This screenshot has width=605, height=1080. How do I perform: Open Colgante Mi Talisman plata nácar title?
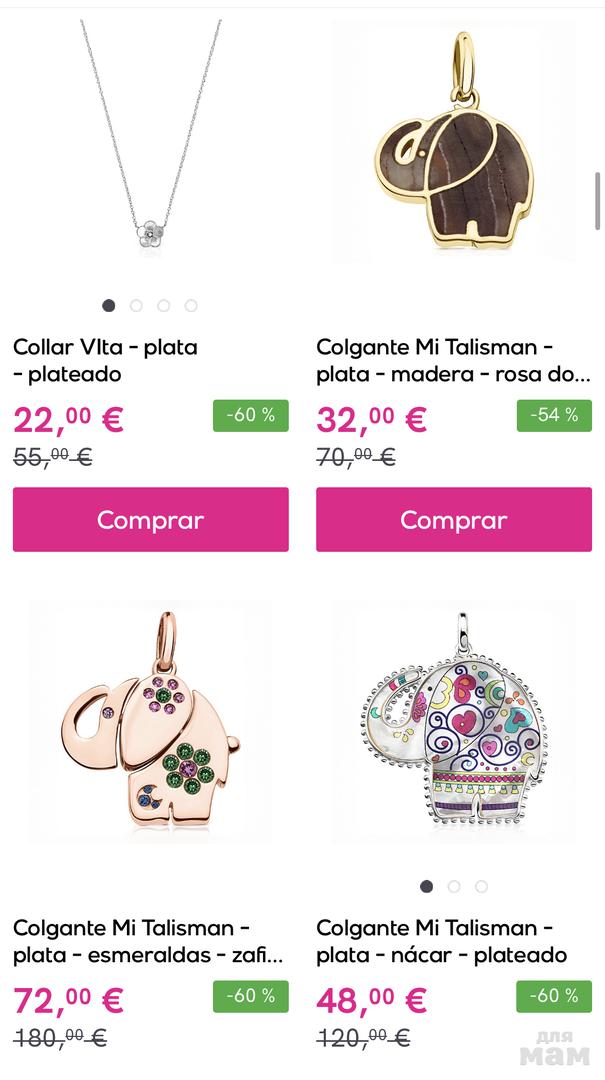coord(442,941)
